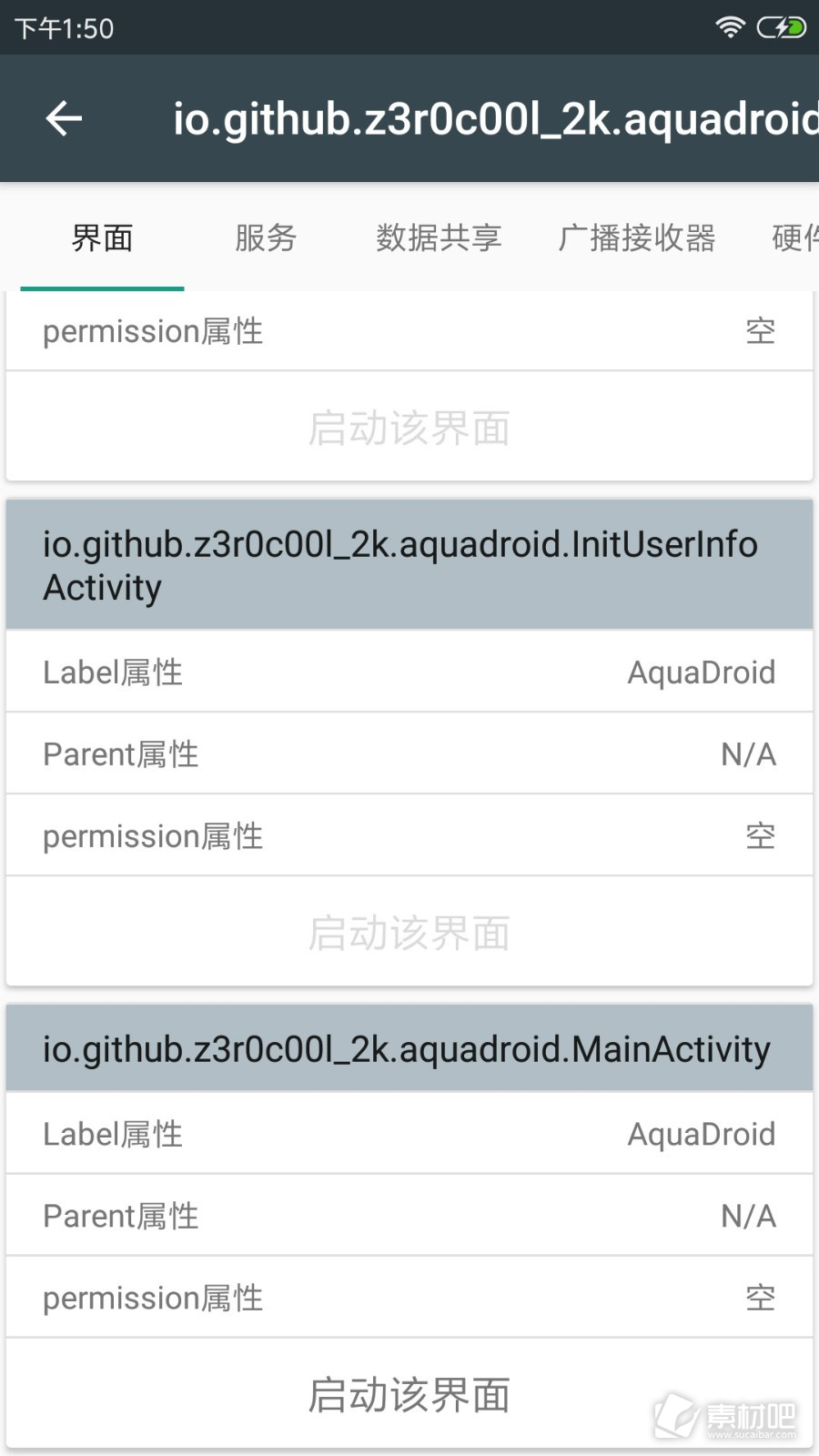This screenshot has width=819, height=1456.
Task: Switch to the 服务 tab
Action: [266, 238]
